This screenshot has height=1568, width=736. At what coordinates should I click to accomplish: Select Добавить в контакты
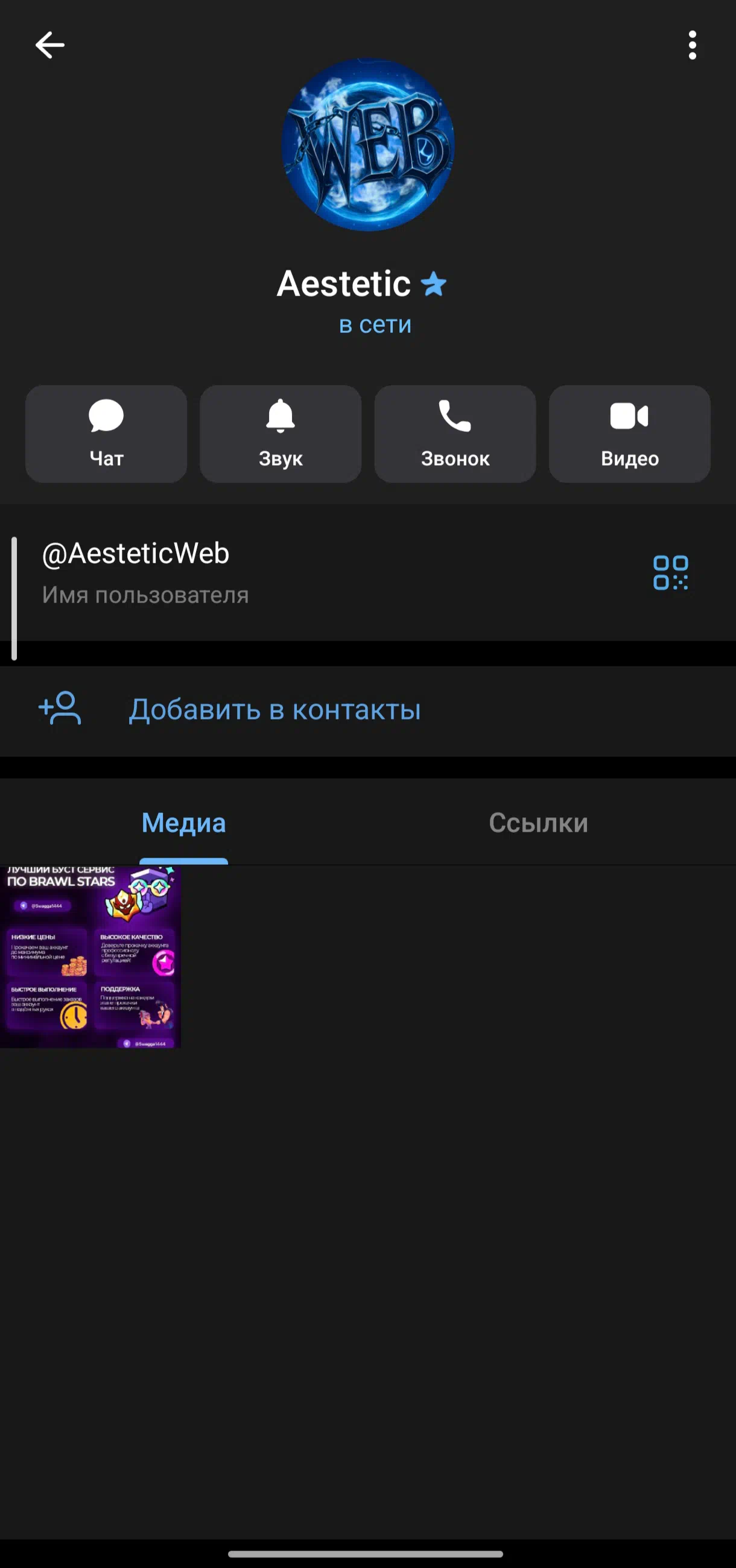274,710
